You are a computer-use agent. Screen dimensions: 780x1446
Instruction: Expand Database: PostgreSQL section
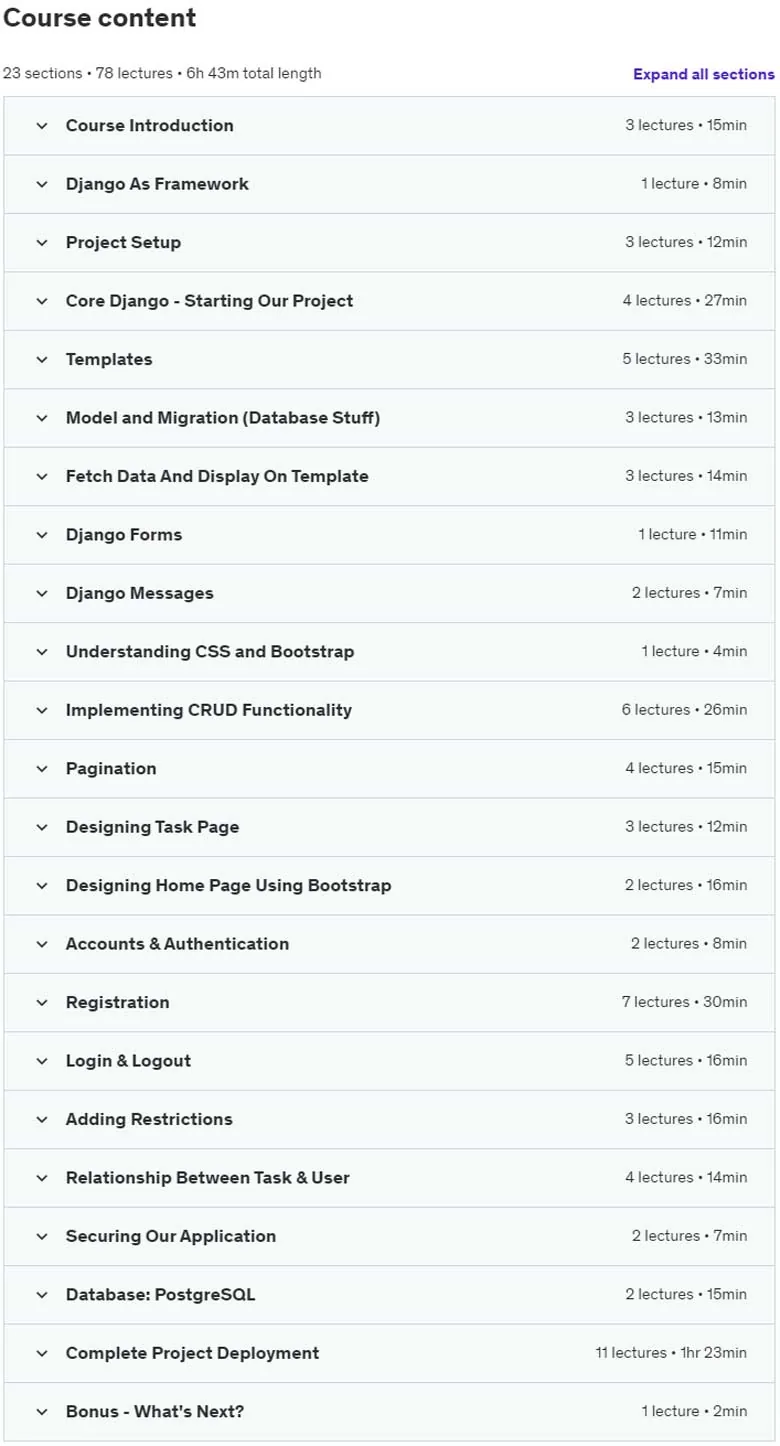(389, 1296)
